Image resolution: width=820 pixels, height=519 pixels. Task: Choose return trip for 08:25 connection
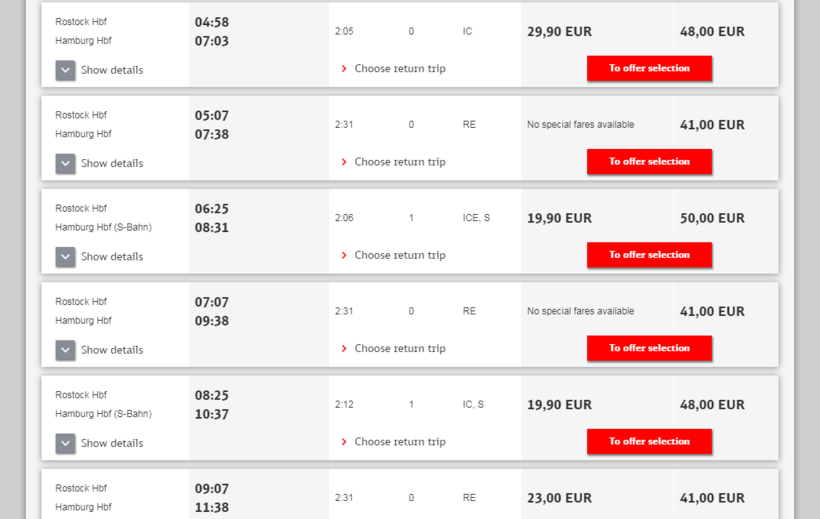(x=398, y=442)
